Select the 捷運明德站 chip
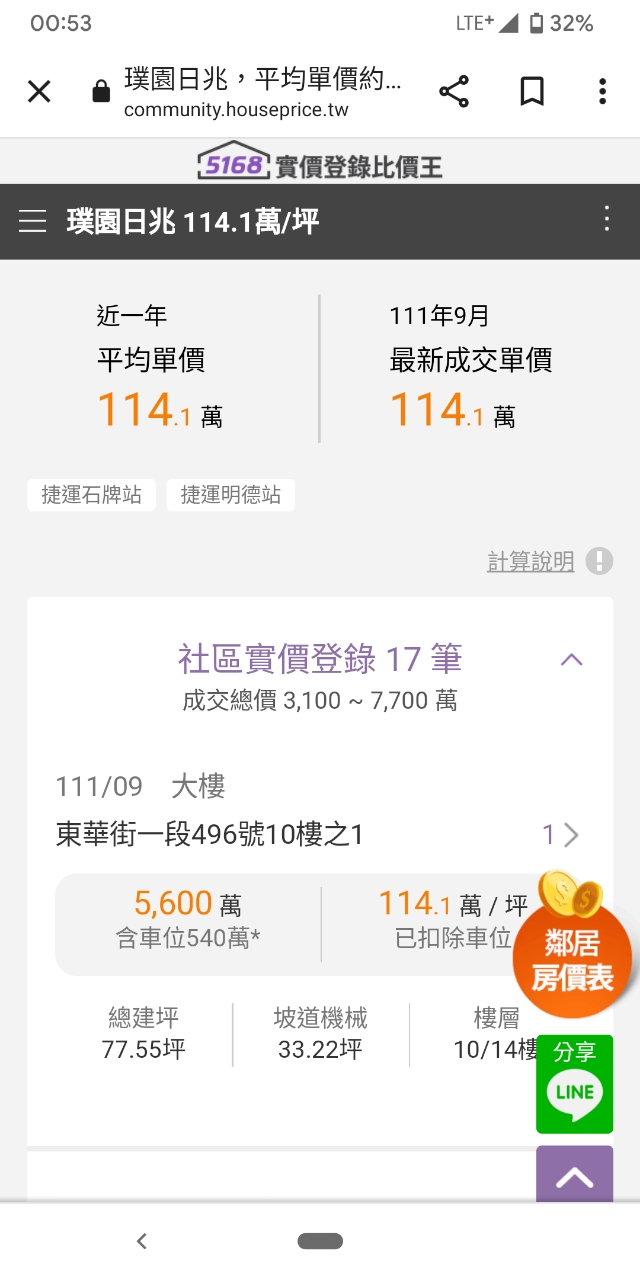The width and height of the screenshot is (640, 1280). point(231,494)
